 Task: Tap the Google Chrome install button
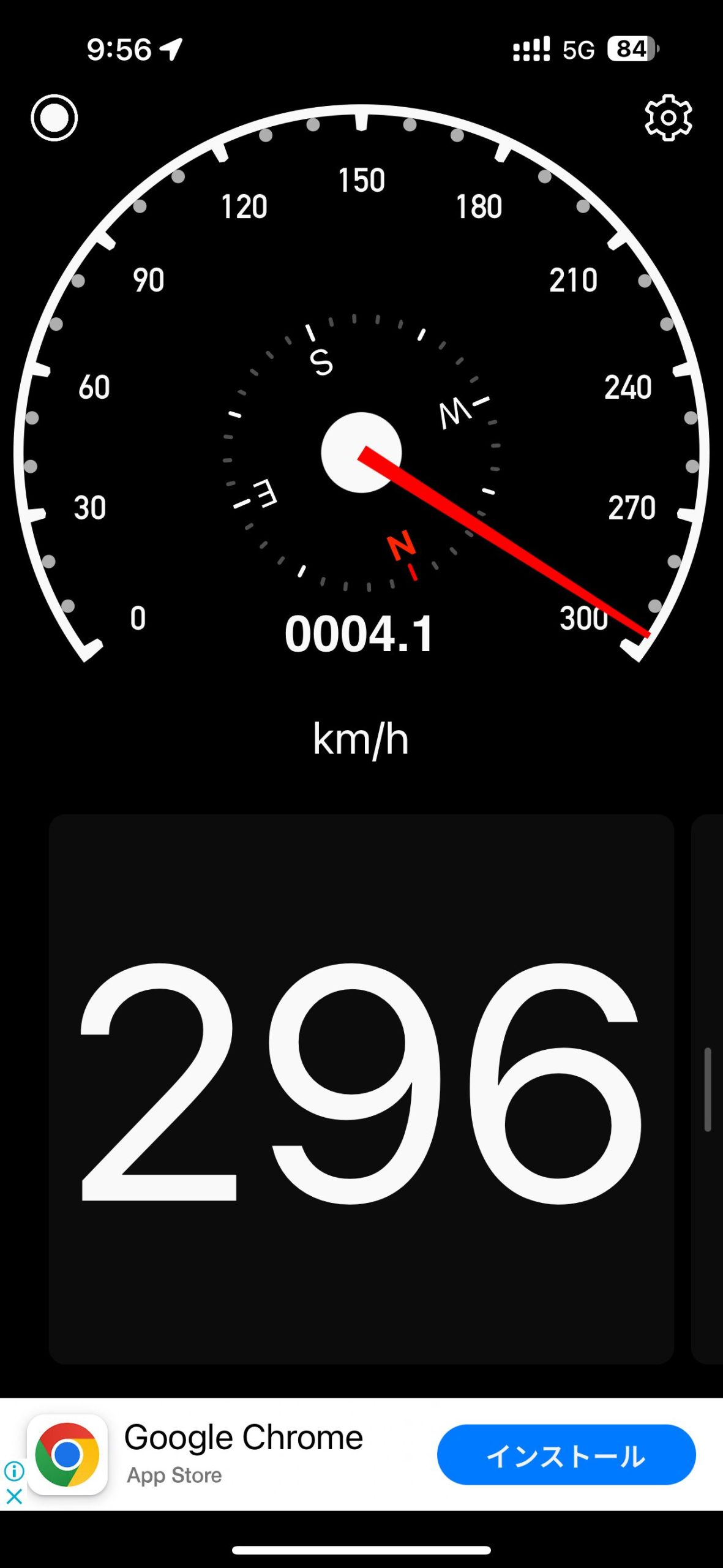click(x=566, y=1455)
